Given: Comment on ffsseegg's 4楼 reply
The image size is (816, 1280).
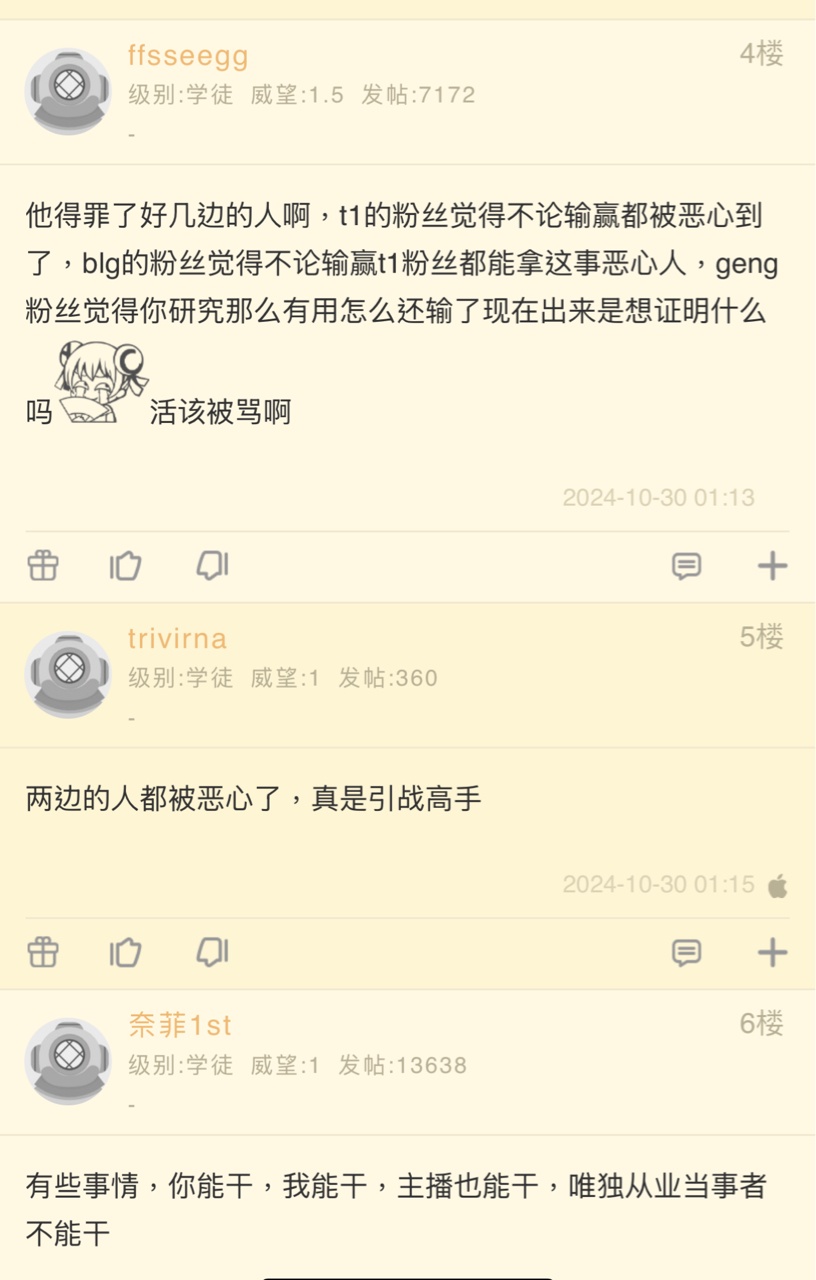Looking at the screenshot, I should (686, 566).
